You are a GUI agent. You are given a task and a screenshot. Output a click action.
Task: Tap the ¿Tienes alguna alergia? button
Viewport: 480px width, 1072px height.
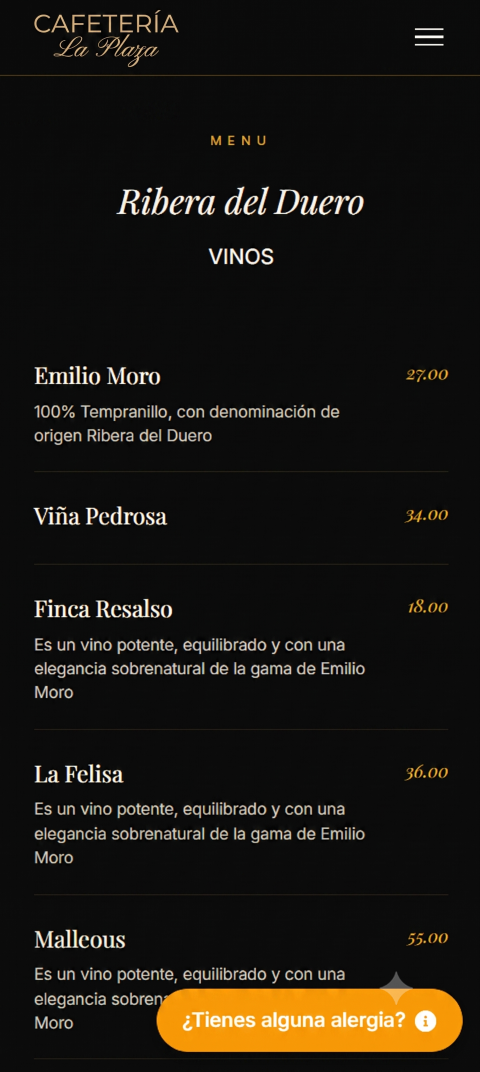tap(310, 1021)
